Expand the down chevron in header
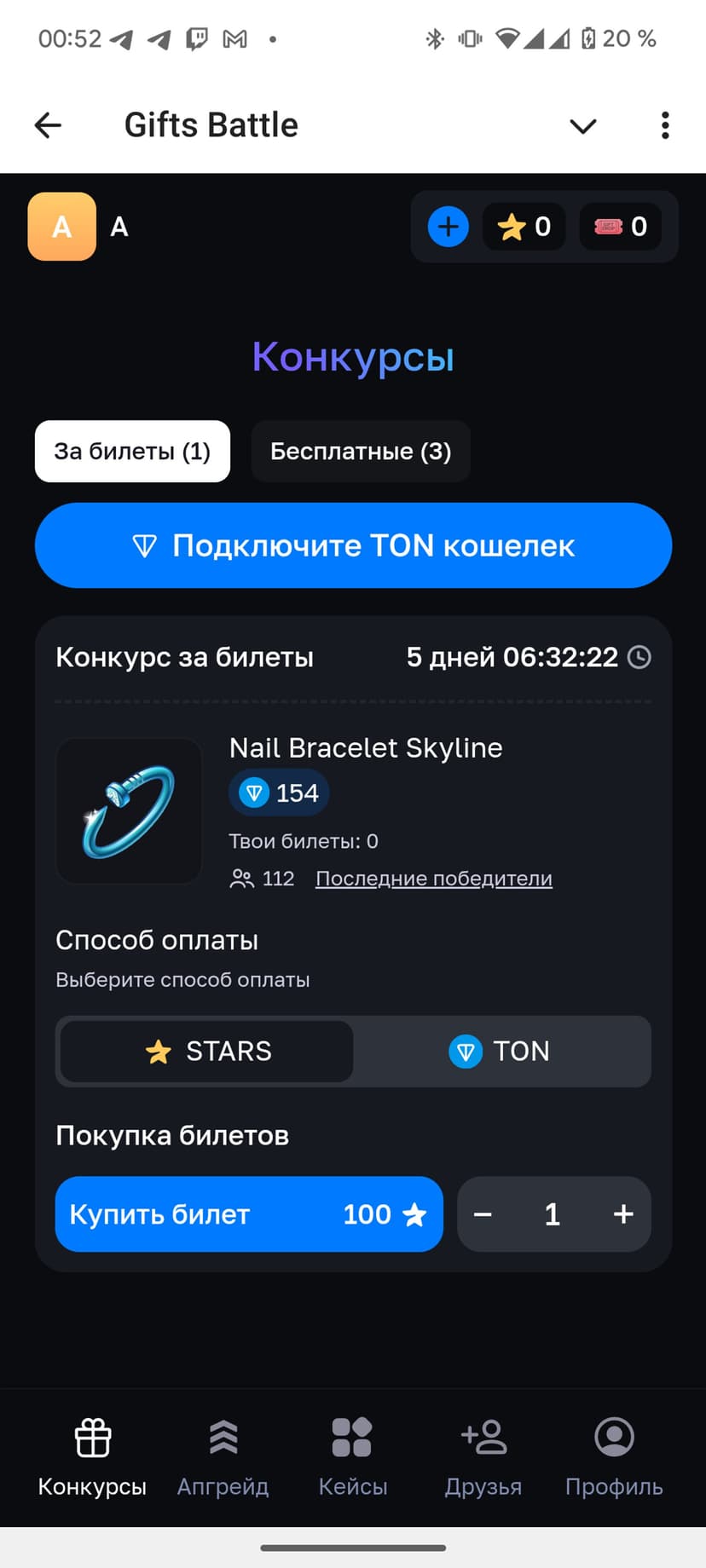 (582, 126)
